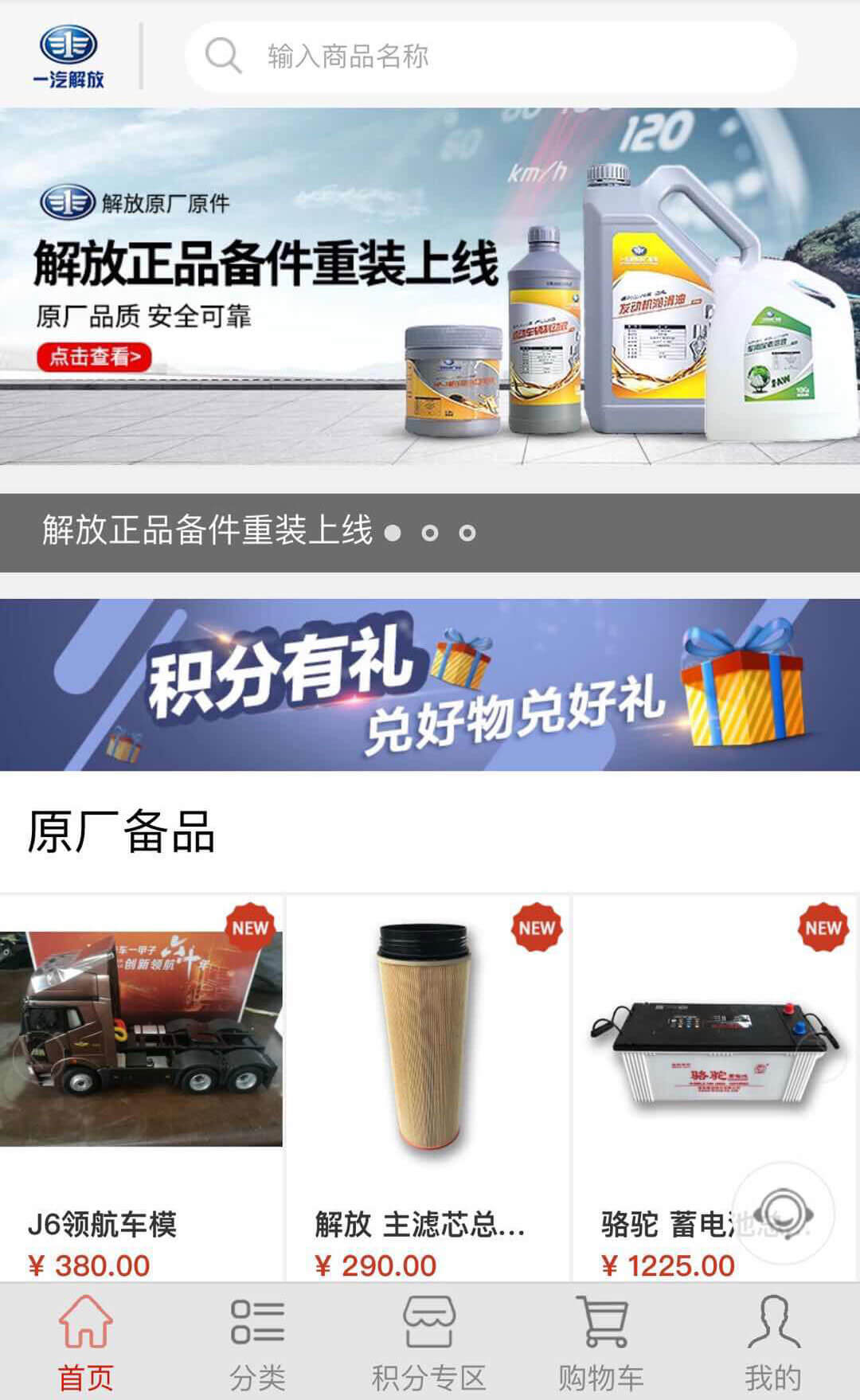Open the 购物车 shopping cart tab
Viewport: 860px width, 1400px height.
pyautogui.click(x=601, y=1343)
